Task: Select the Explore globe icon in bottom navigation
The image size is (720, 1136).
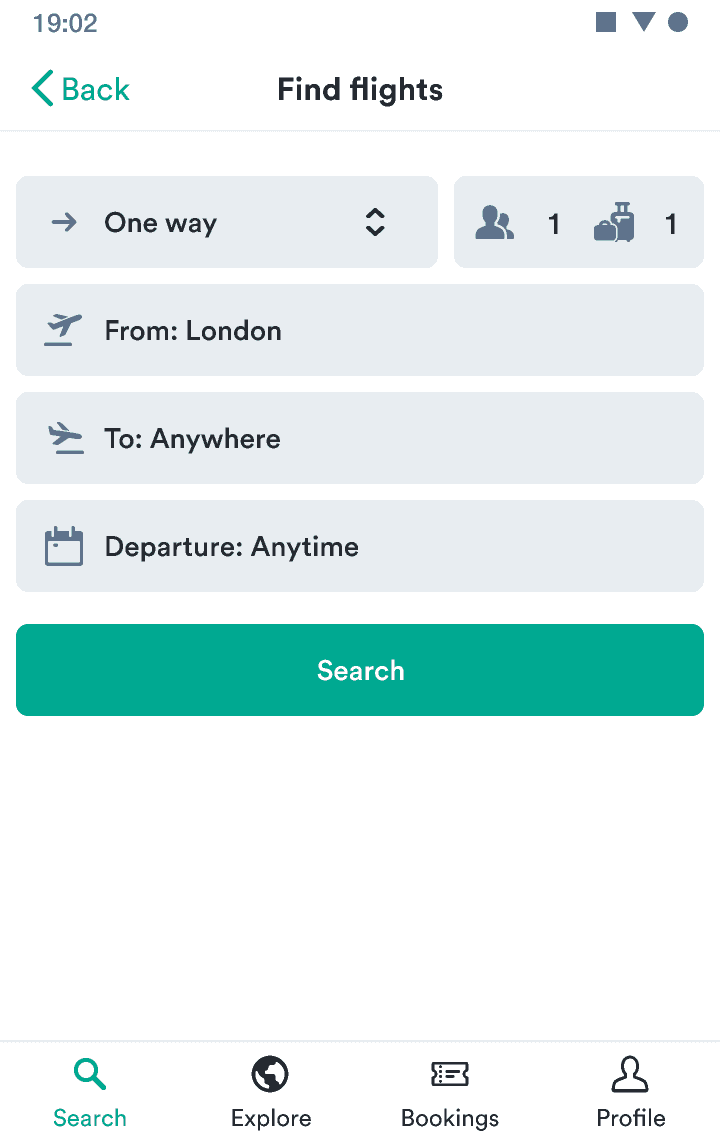Action: (270, 1074)
